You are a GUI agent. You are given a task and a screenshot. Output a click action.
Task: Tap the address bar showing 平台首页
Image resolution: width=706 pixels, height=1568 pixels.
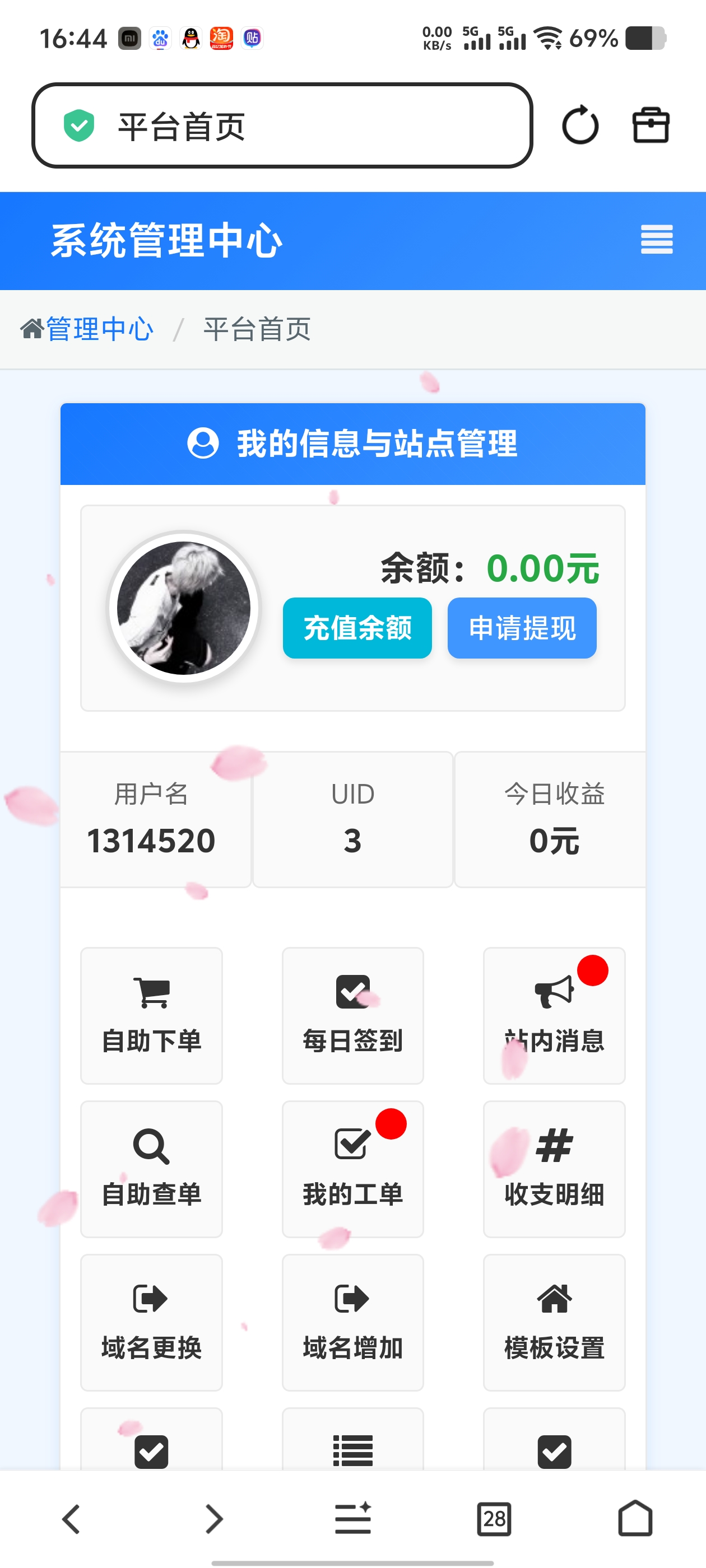pos(282,126)
